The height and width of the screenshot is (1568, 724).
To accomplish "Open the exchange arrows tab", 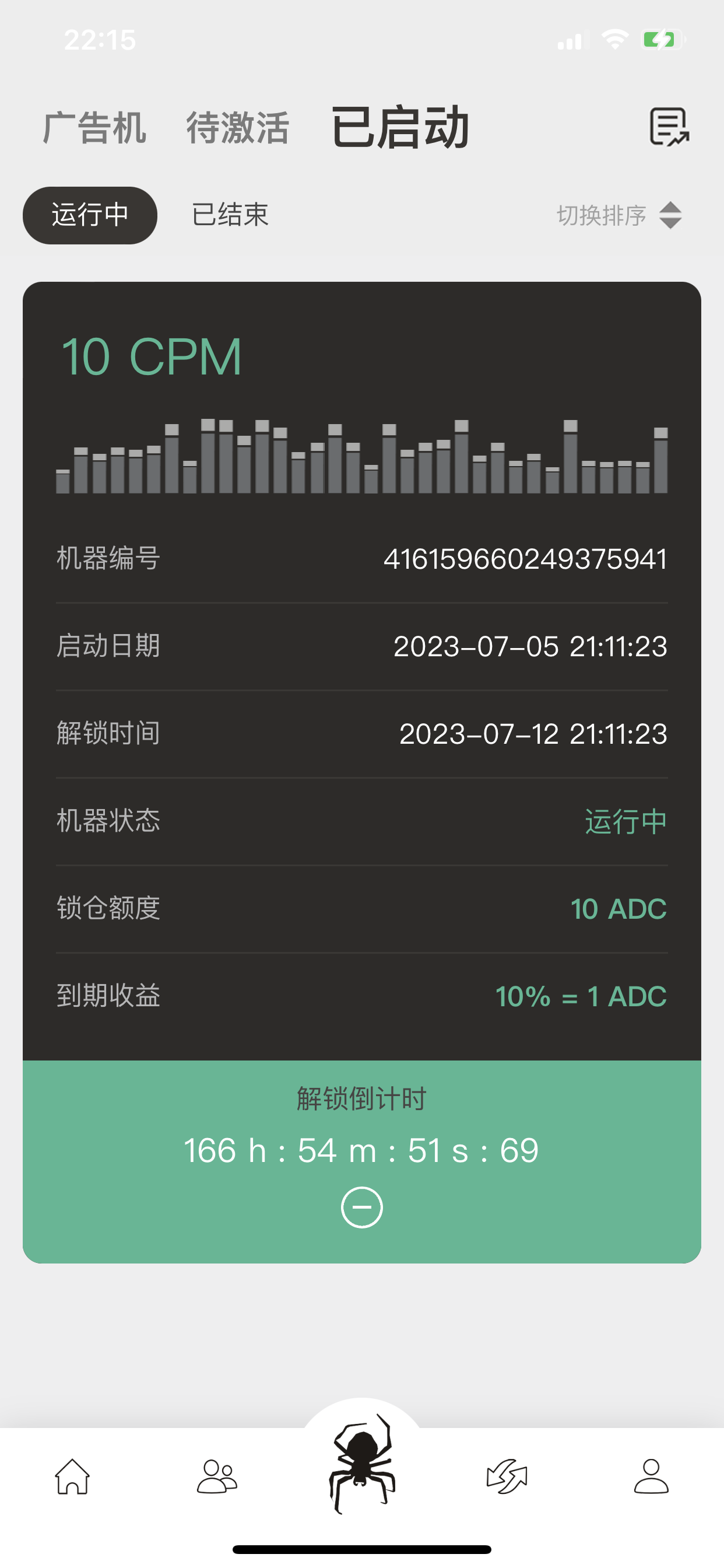I will [507, 1476].
